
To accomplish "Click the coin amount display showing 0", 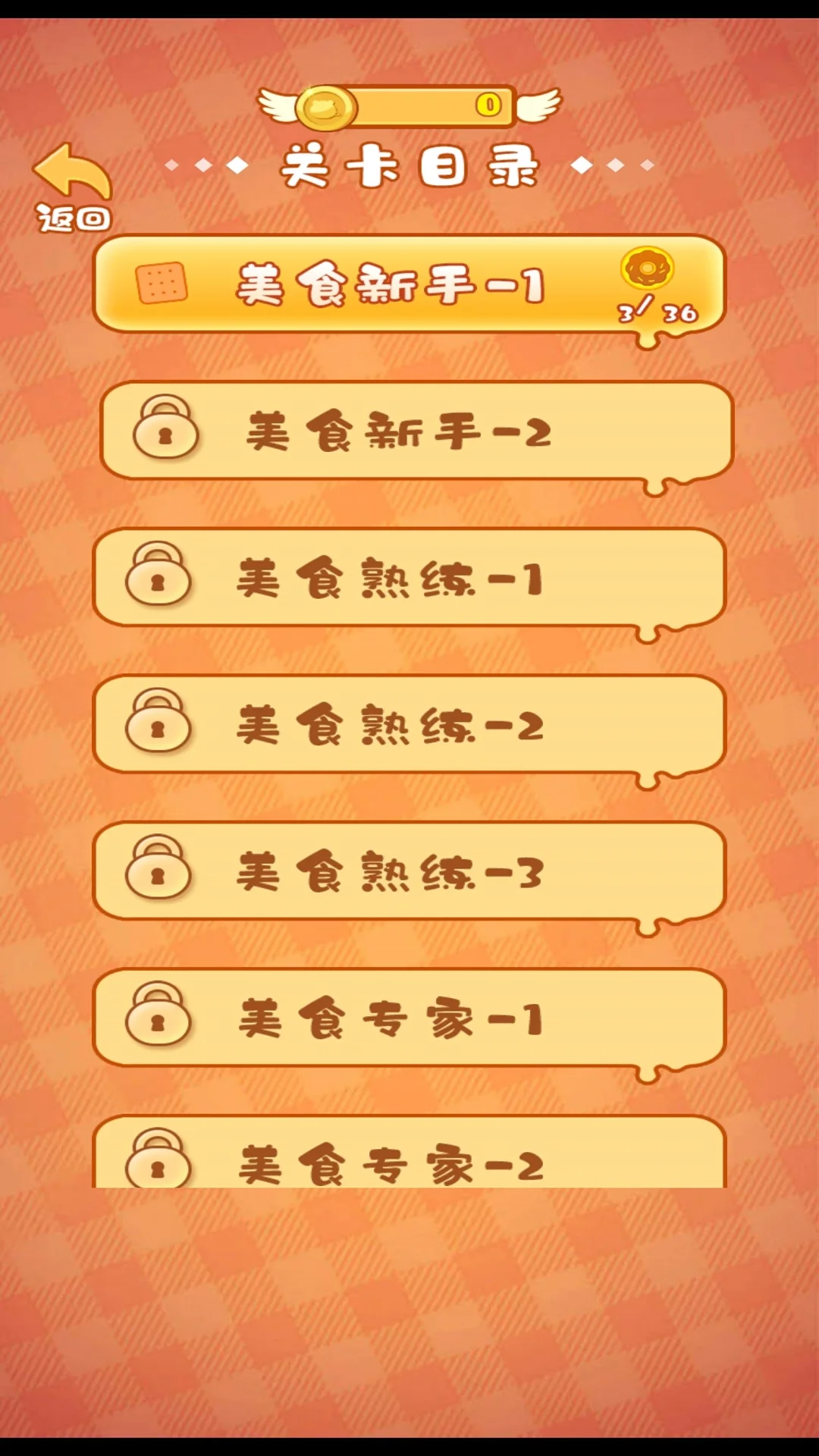I will click(x=489, y=107).
